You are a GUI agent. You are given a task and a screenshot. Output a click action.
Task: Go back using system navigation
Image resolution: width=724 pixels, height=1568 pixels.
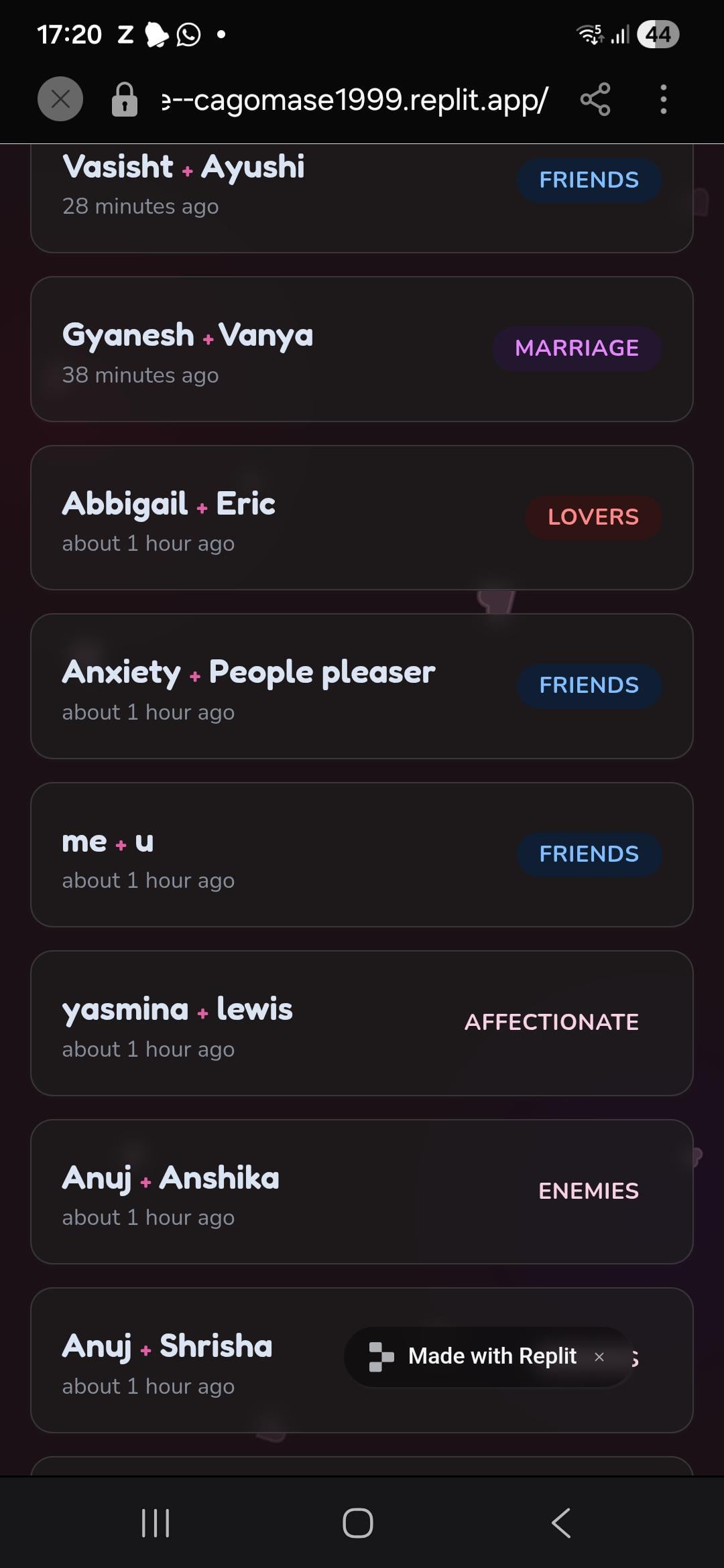[x=561, y=1522]
